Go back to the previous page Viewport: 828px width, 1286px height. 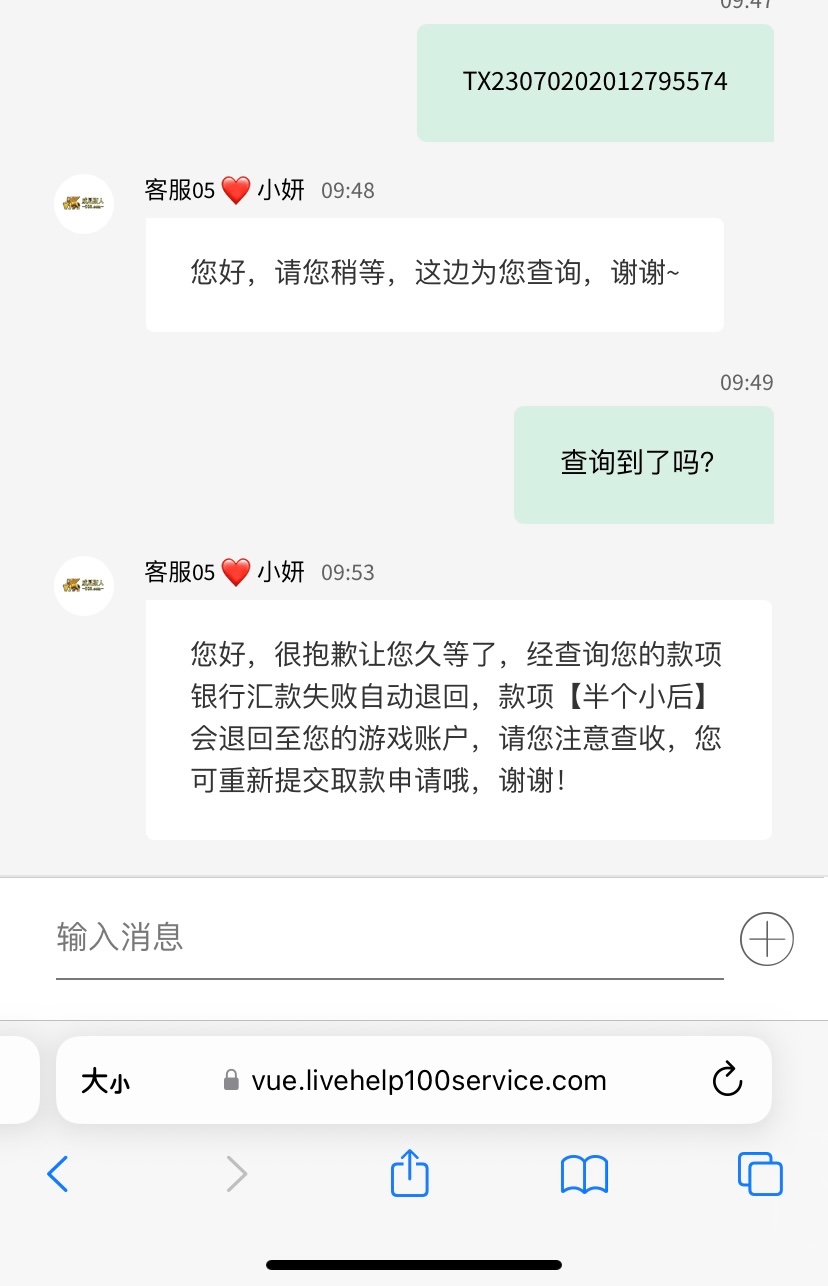tap(58, 1174)
